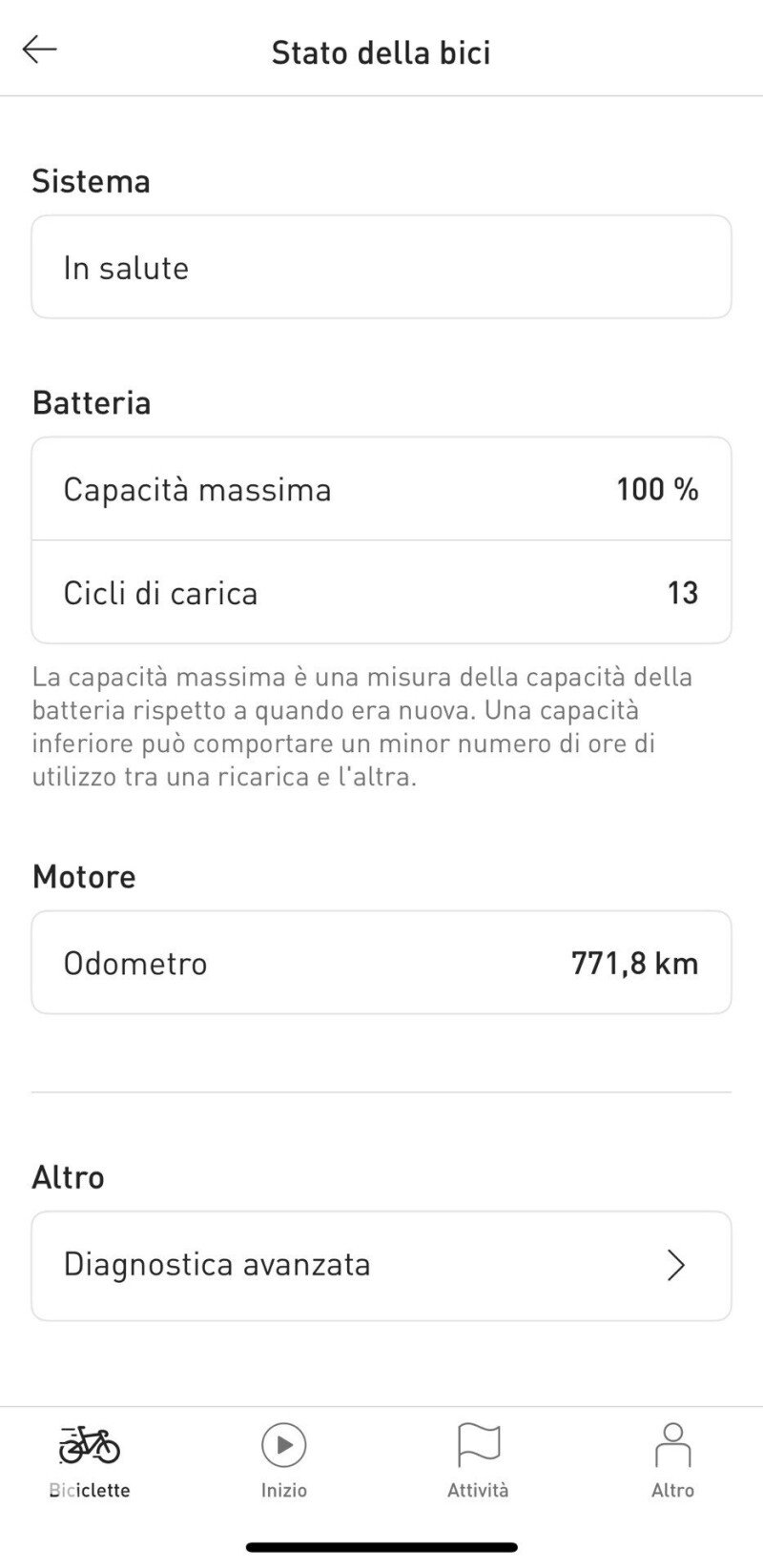Collapse the Stato della bici screen via back
Viewport: 763px width, 1568px height.
(x=40, y=49)
